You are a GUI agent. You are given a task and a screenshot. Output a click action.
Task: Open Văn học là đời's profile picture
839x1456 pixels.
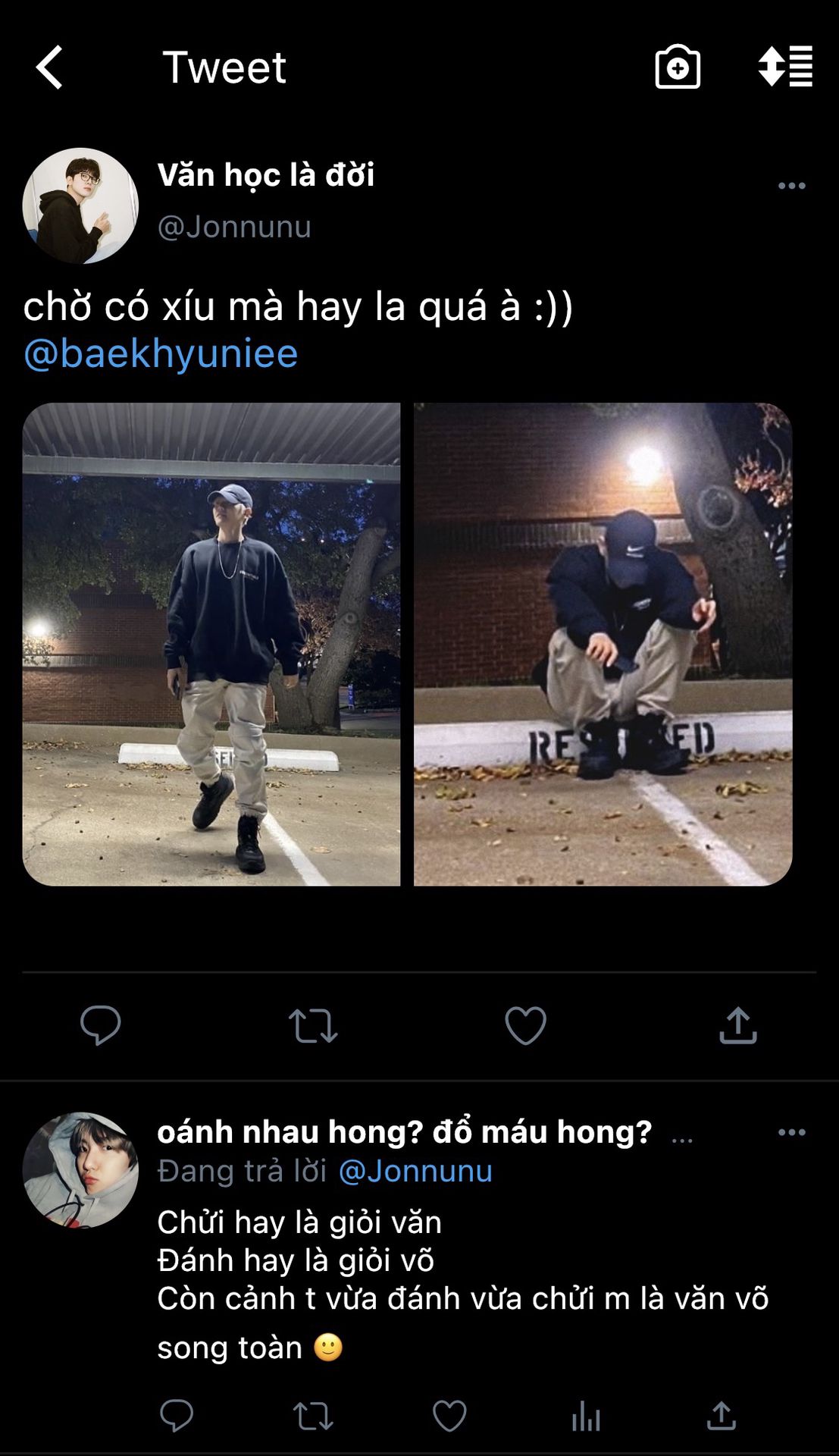click(80, 206)
